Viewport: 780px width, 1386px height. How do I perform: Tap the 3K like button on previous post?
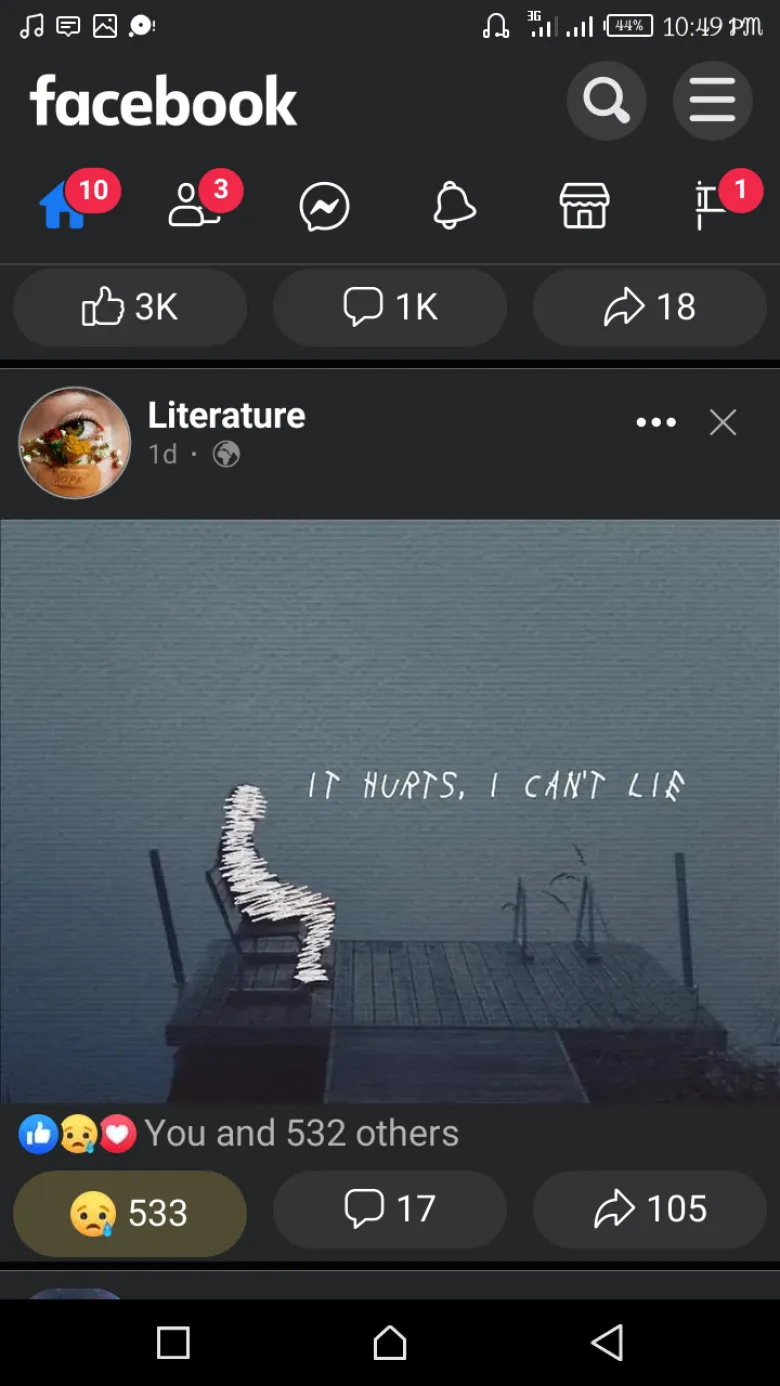(130, 307)
